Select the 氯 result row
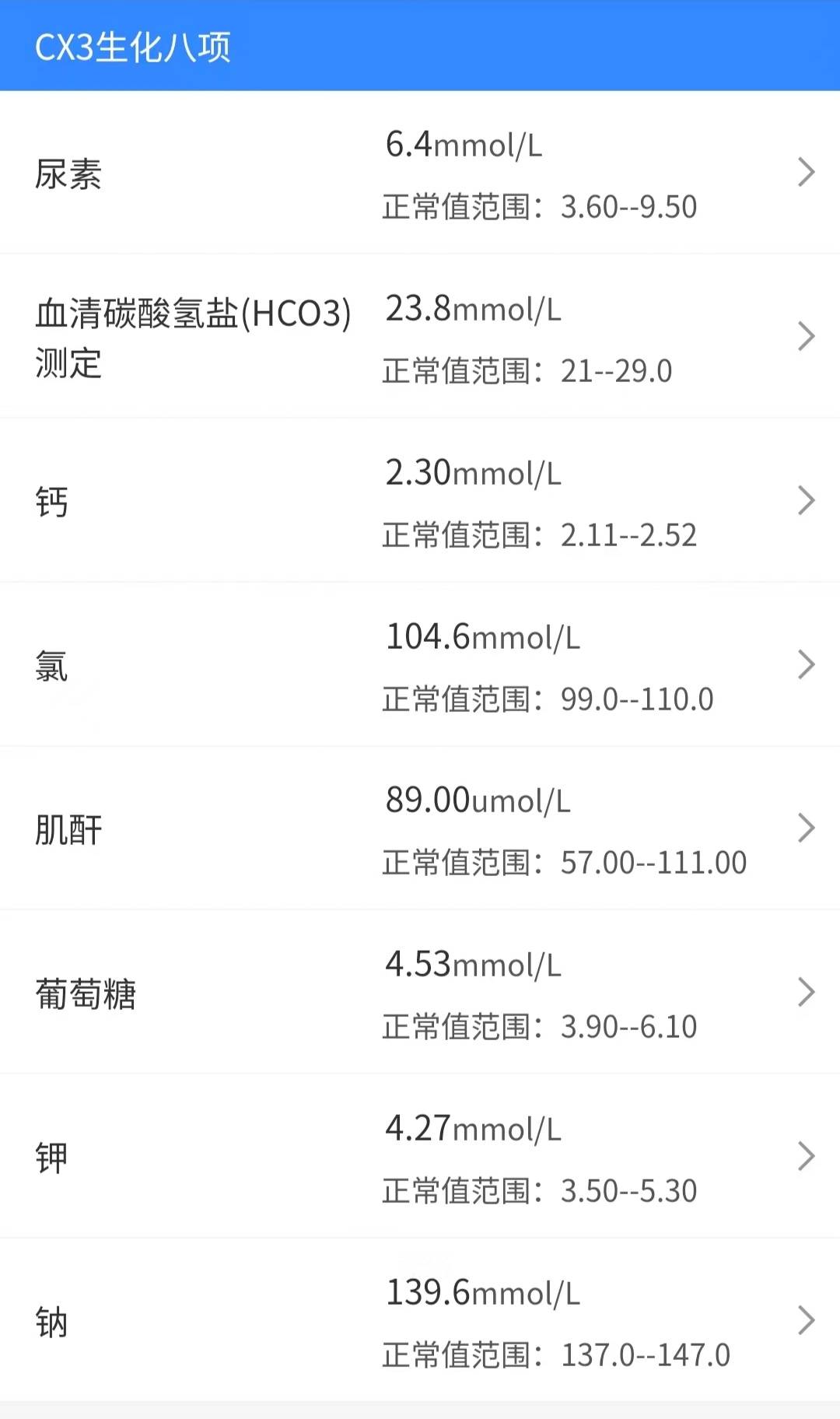 point(311,665)
